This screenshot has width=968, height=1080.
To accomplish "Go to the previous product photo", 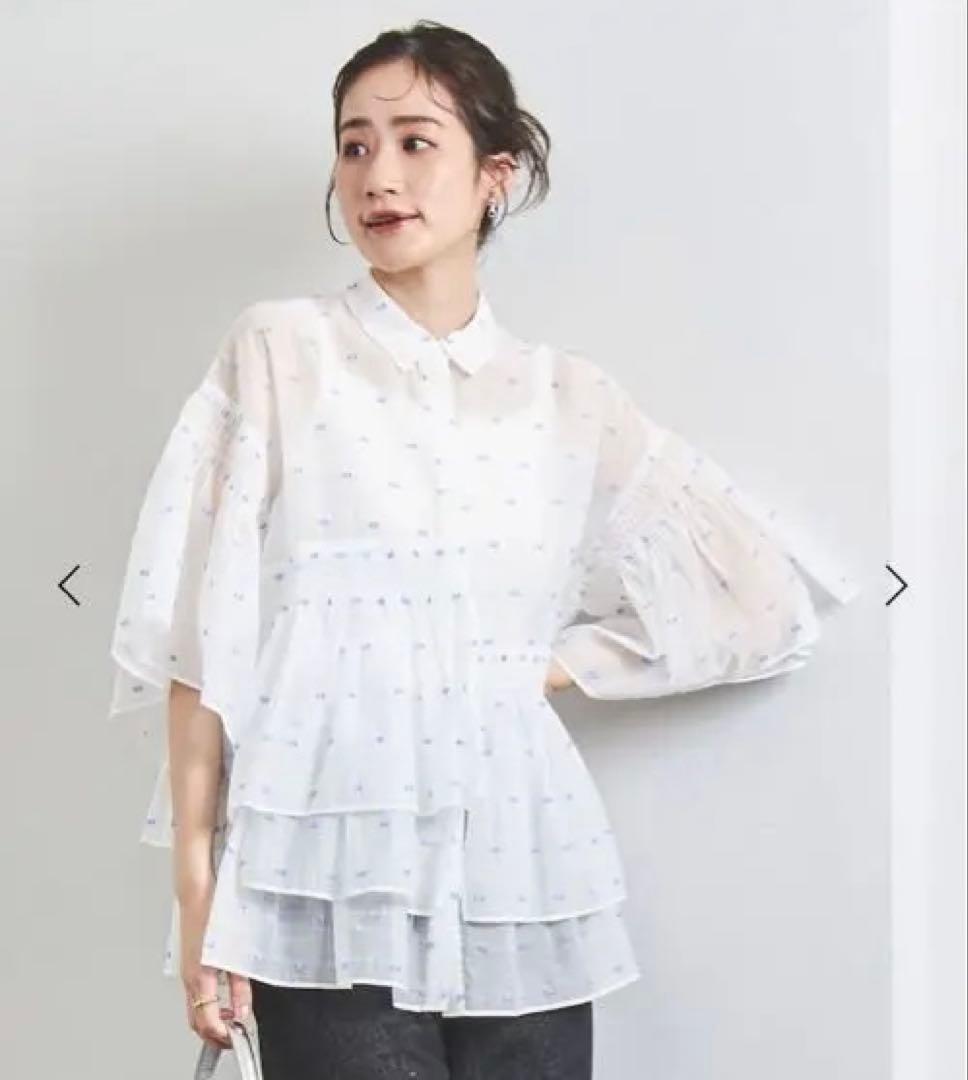I will (x=69, y=586).
